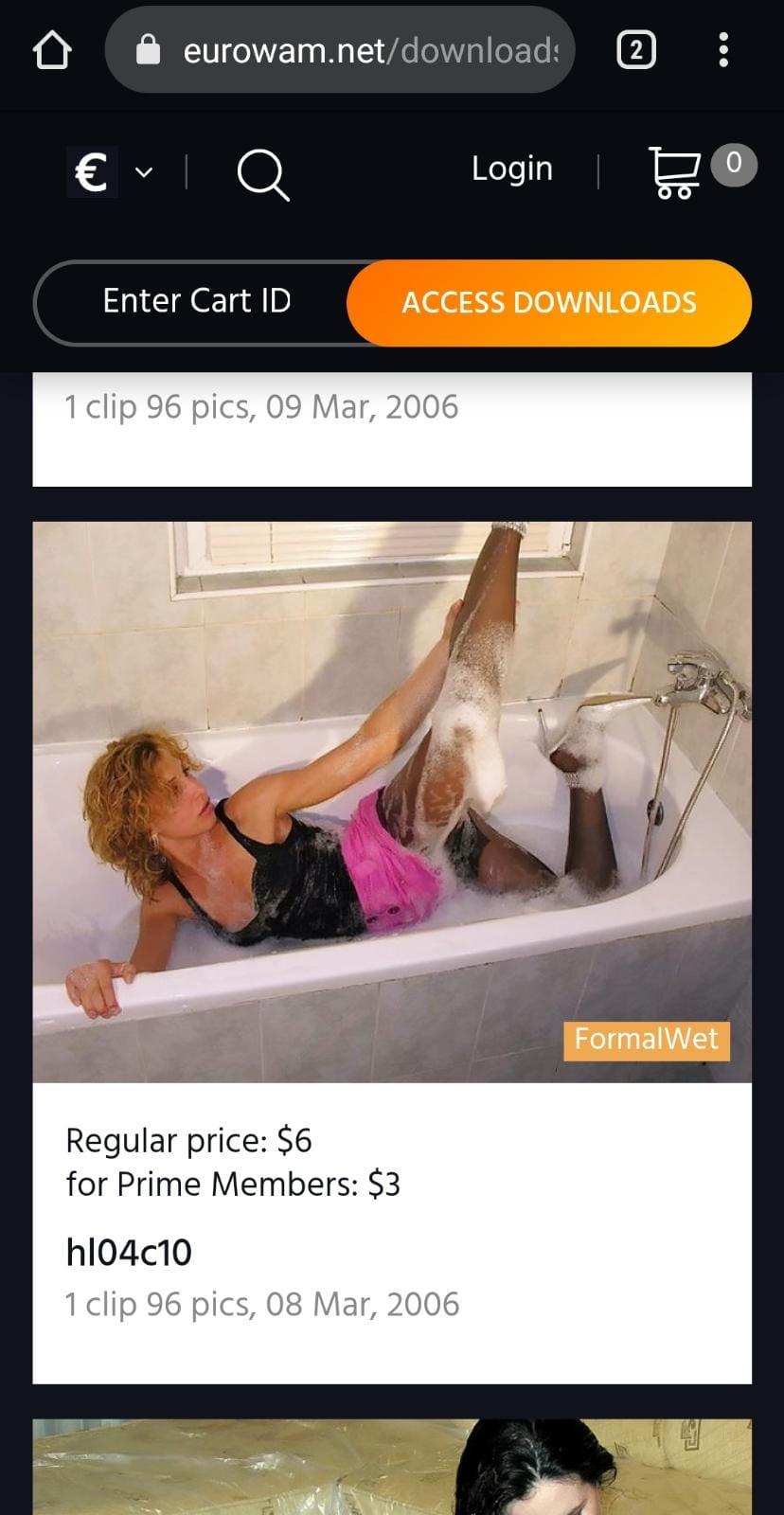This screenshot has height=1515, width=784.
Task: Open the shopping cart
Action: [x=674, y=172]
